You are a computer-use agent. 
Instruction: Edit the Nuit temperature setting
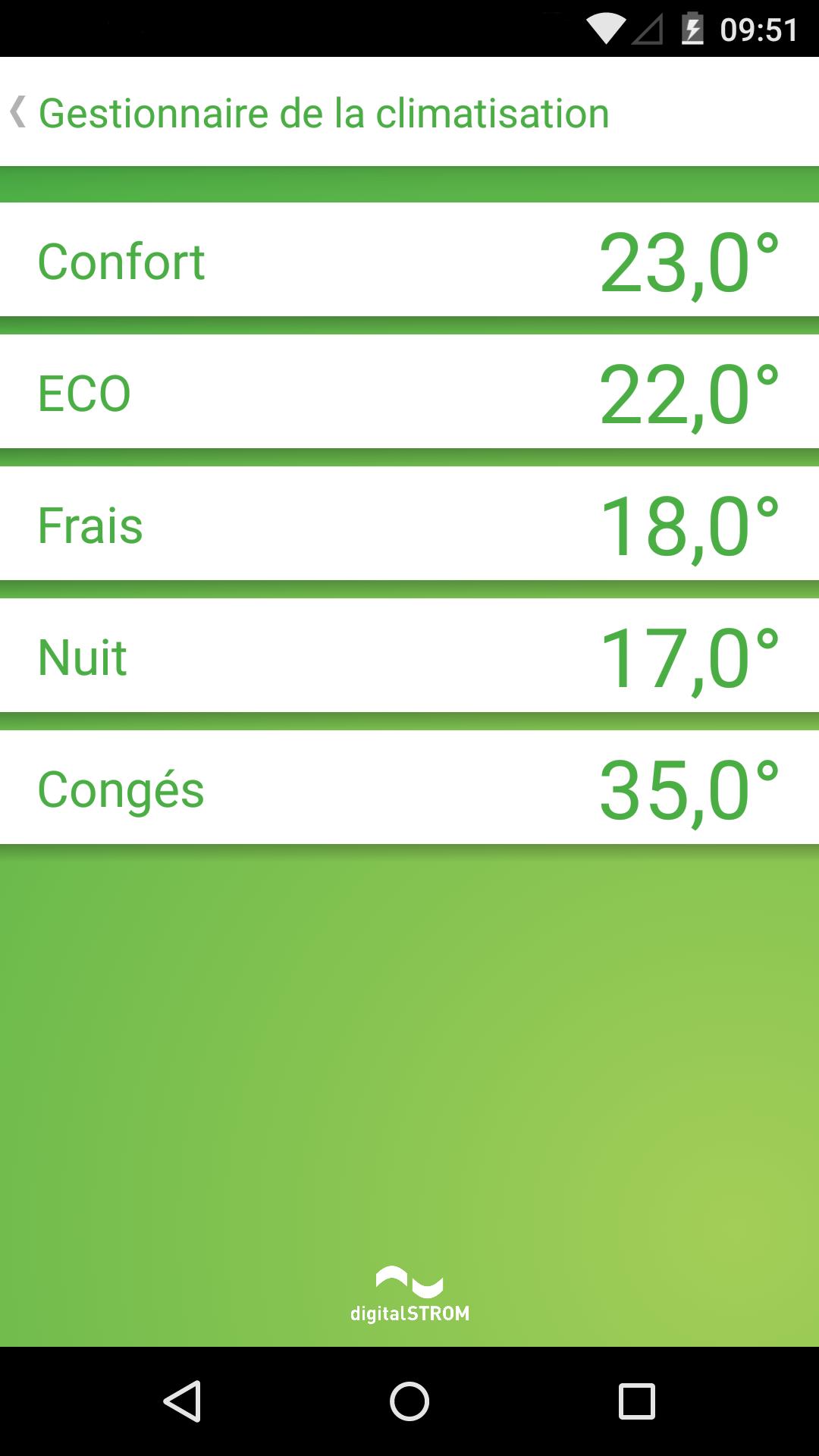pyautogui.click(x=409, y=655)
